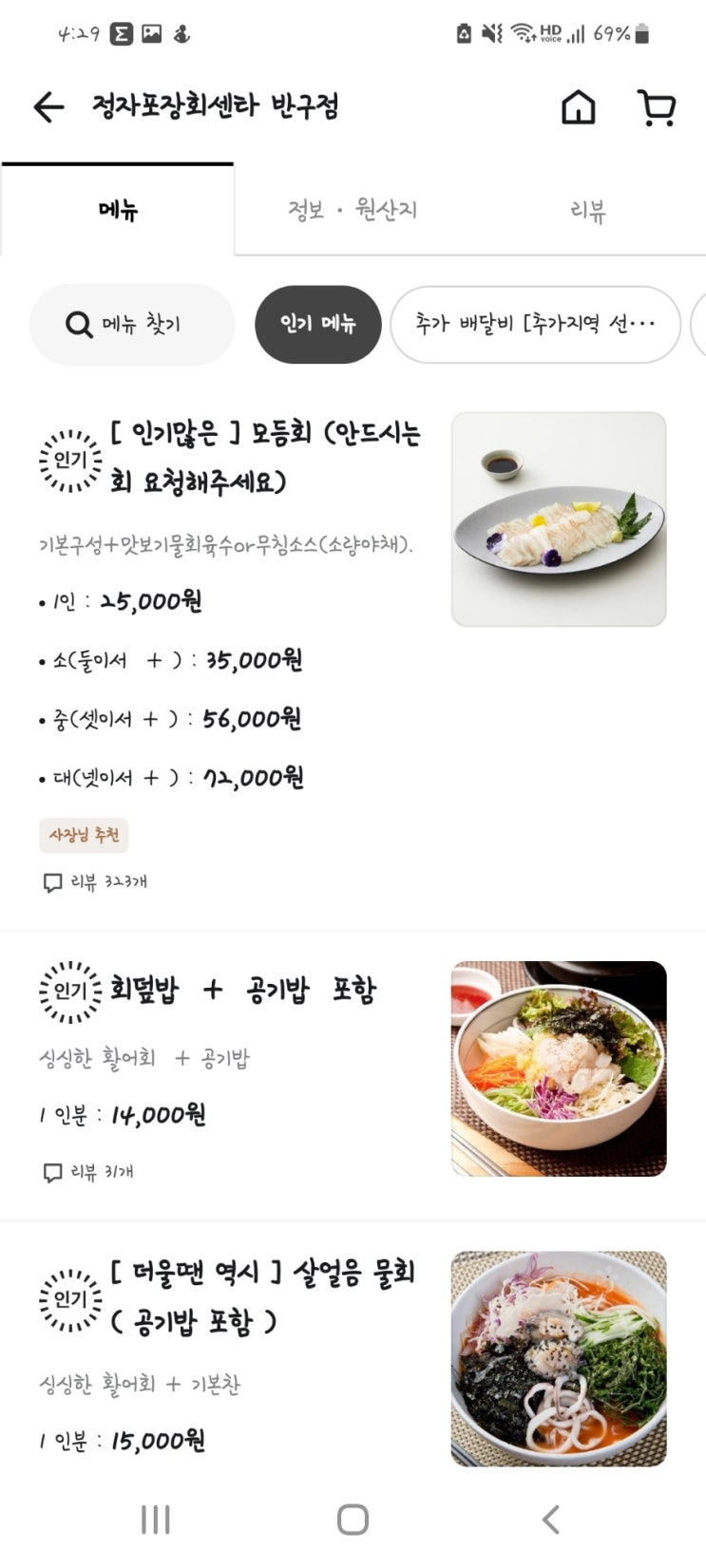
Task: Open the 살얼음 물회 menu item
Action: pyautogui.click(x=262, y=1296)
